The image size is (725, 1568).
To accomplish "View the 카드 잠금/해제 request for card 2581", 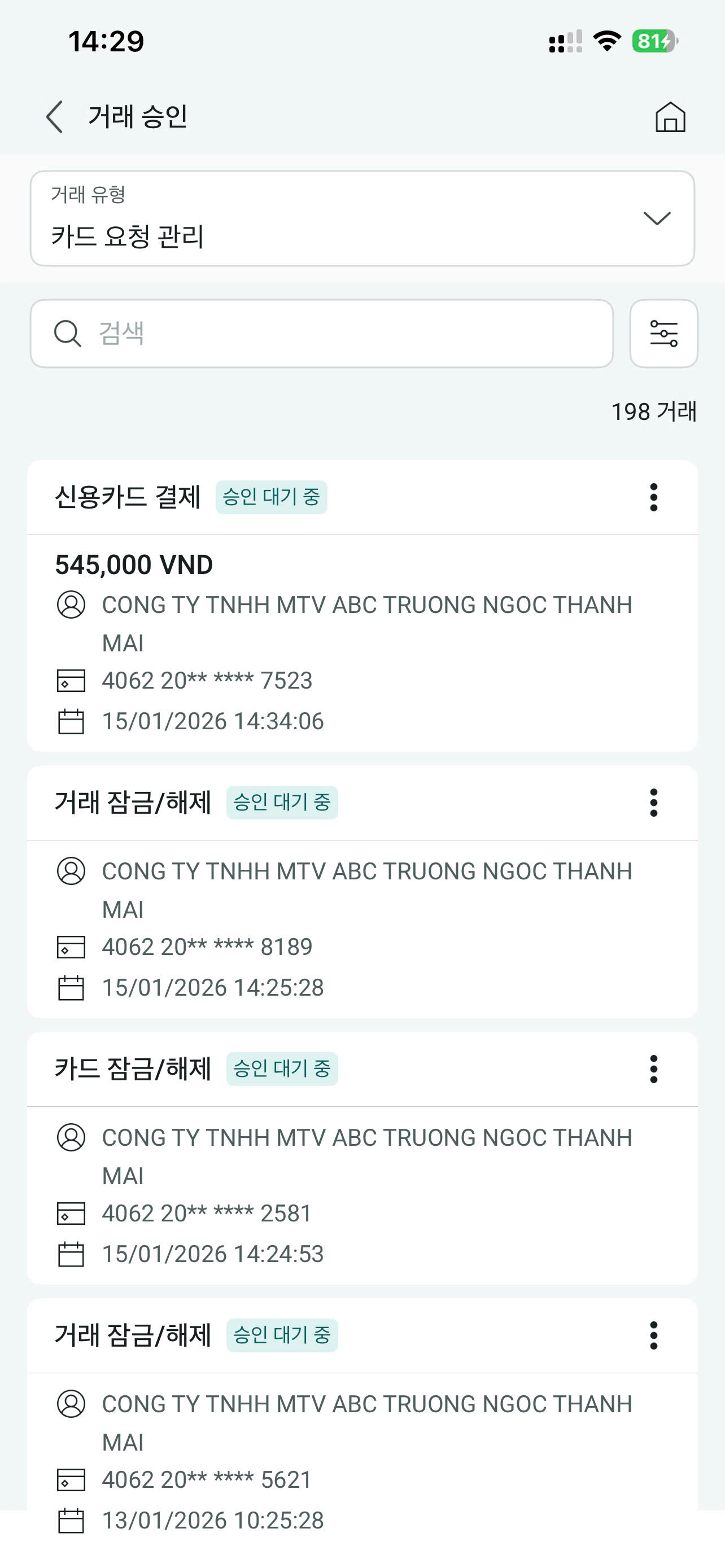I will point(362,1194).
